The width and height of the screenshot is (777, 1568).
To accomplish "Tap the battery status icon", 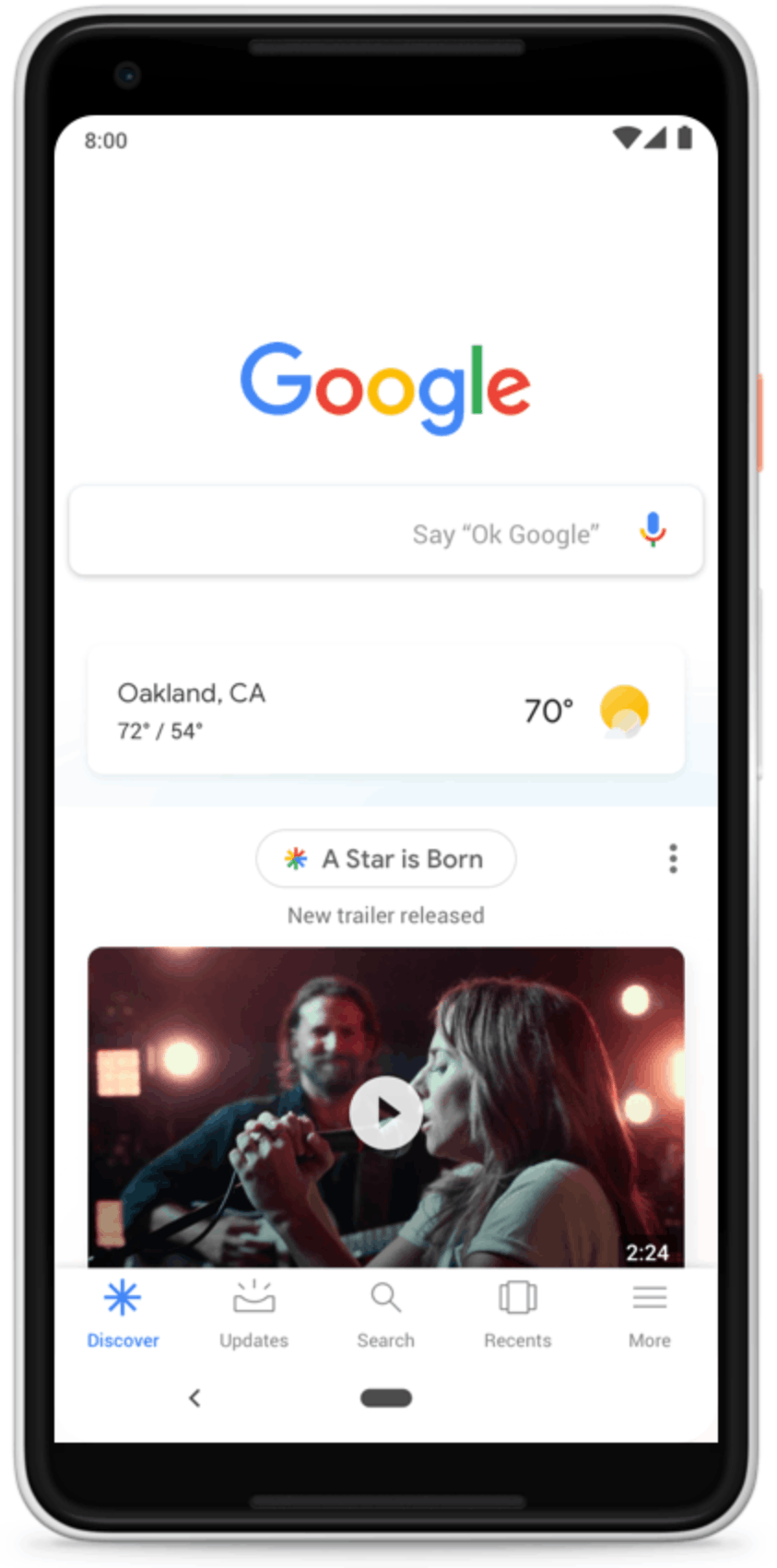I will coord(683,136).
